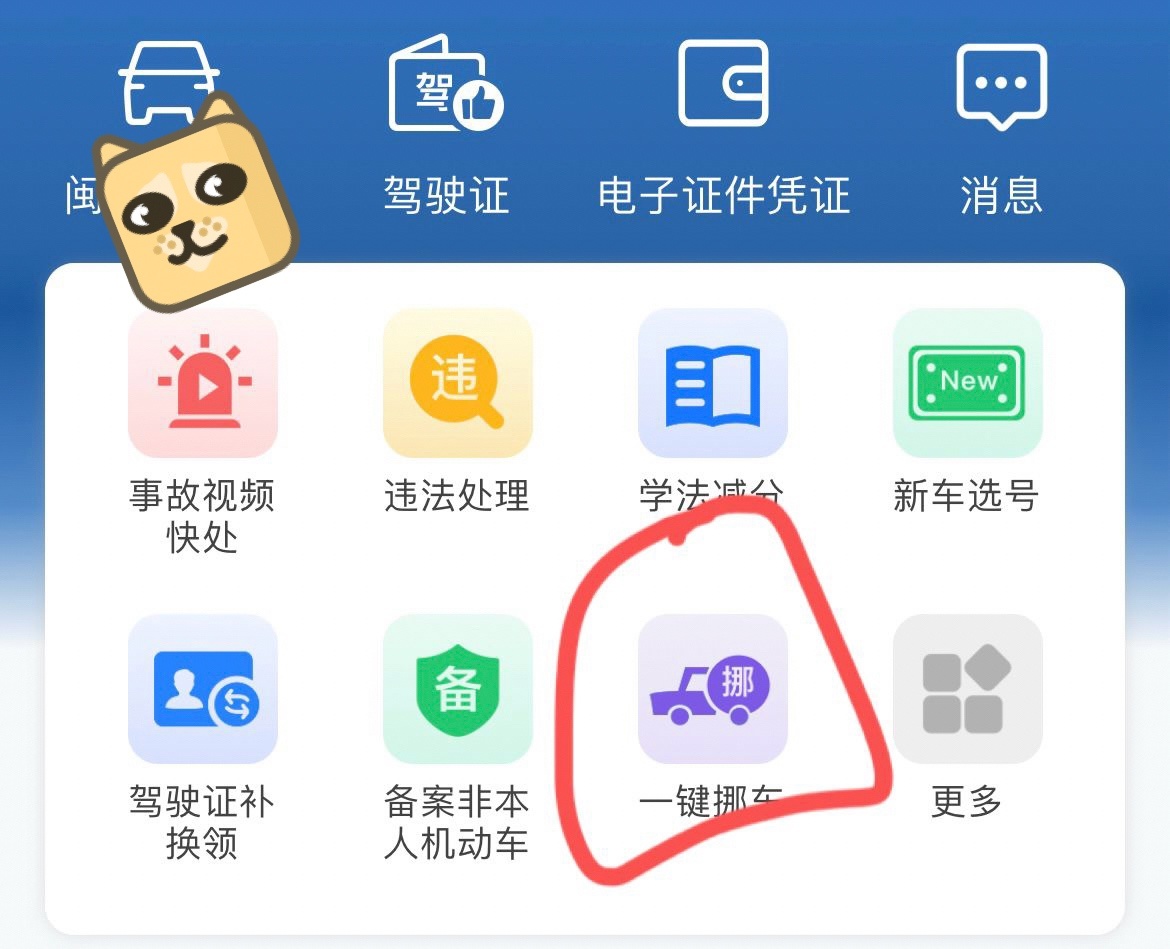Open 一键挪车 one-tap move car service
1170x949 pixels.
[x=712, y=689]
